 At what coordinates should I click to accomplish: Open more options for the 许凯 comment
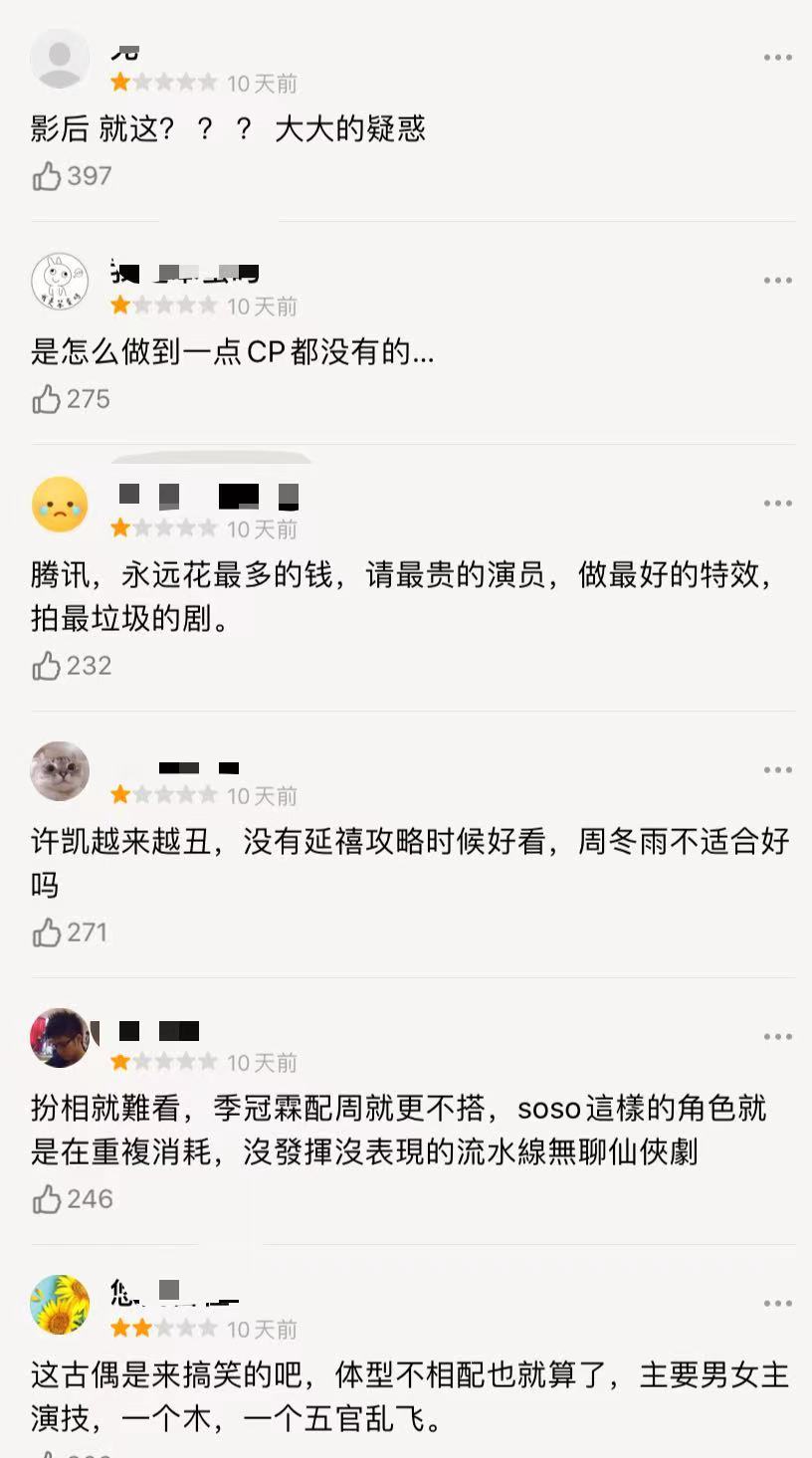click(776, 769)
